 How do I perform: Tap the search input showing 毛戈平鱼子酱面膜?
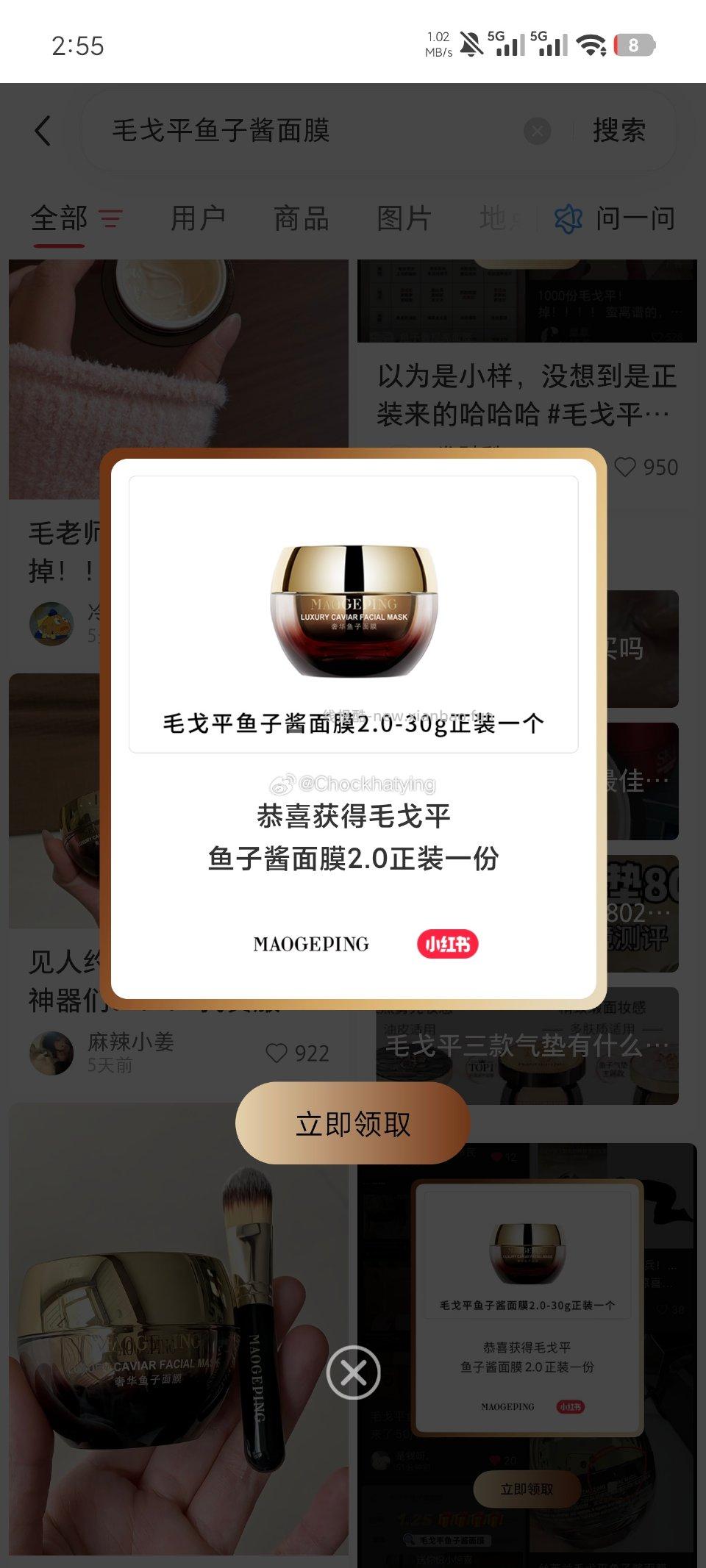click(221, 131)
